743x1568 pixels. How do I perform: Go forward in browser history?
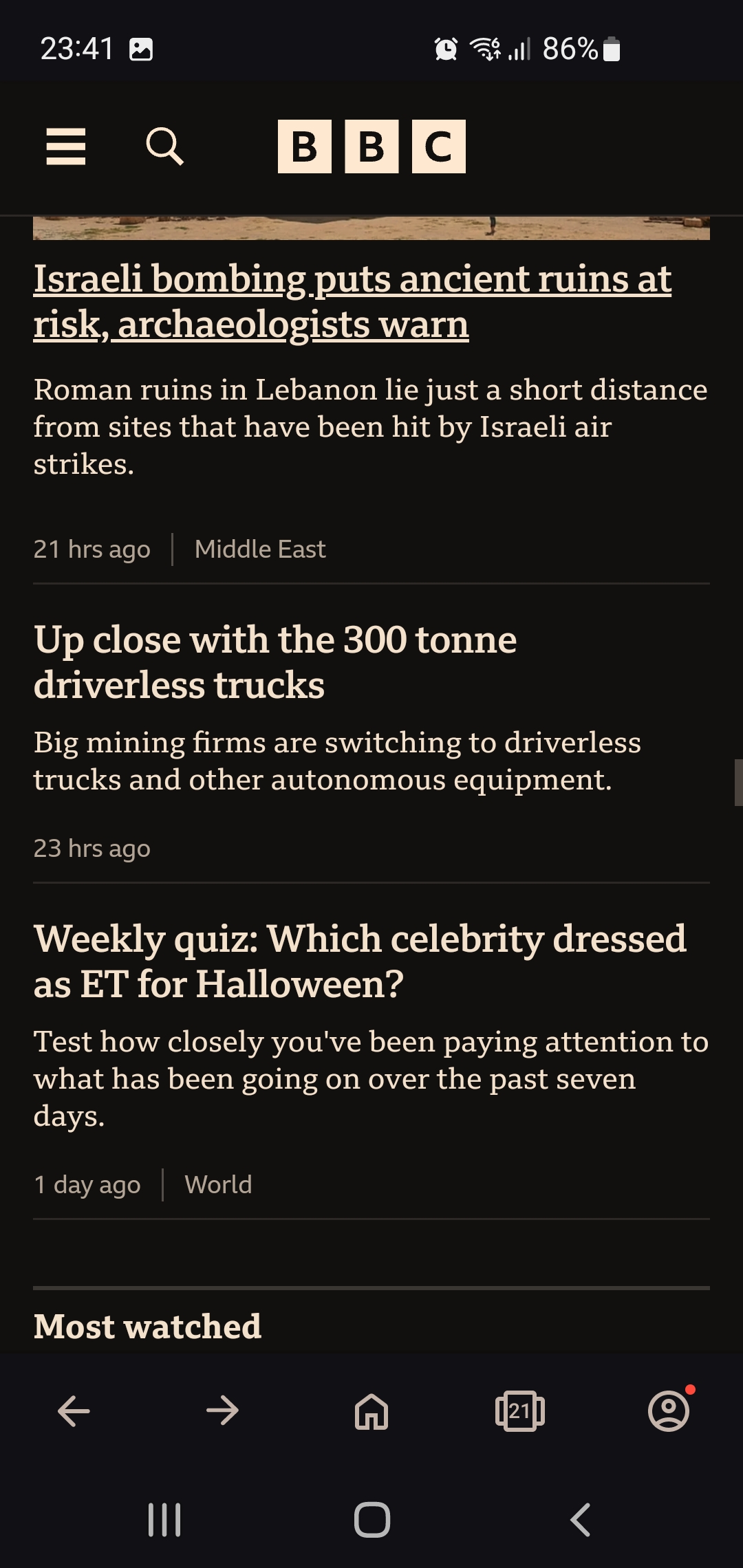(222, 1411)
